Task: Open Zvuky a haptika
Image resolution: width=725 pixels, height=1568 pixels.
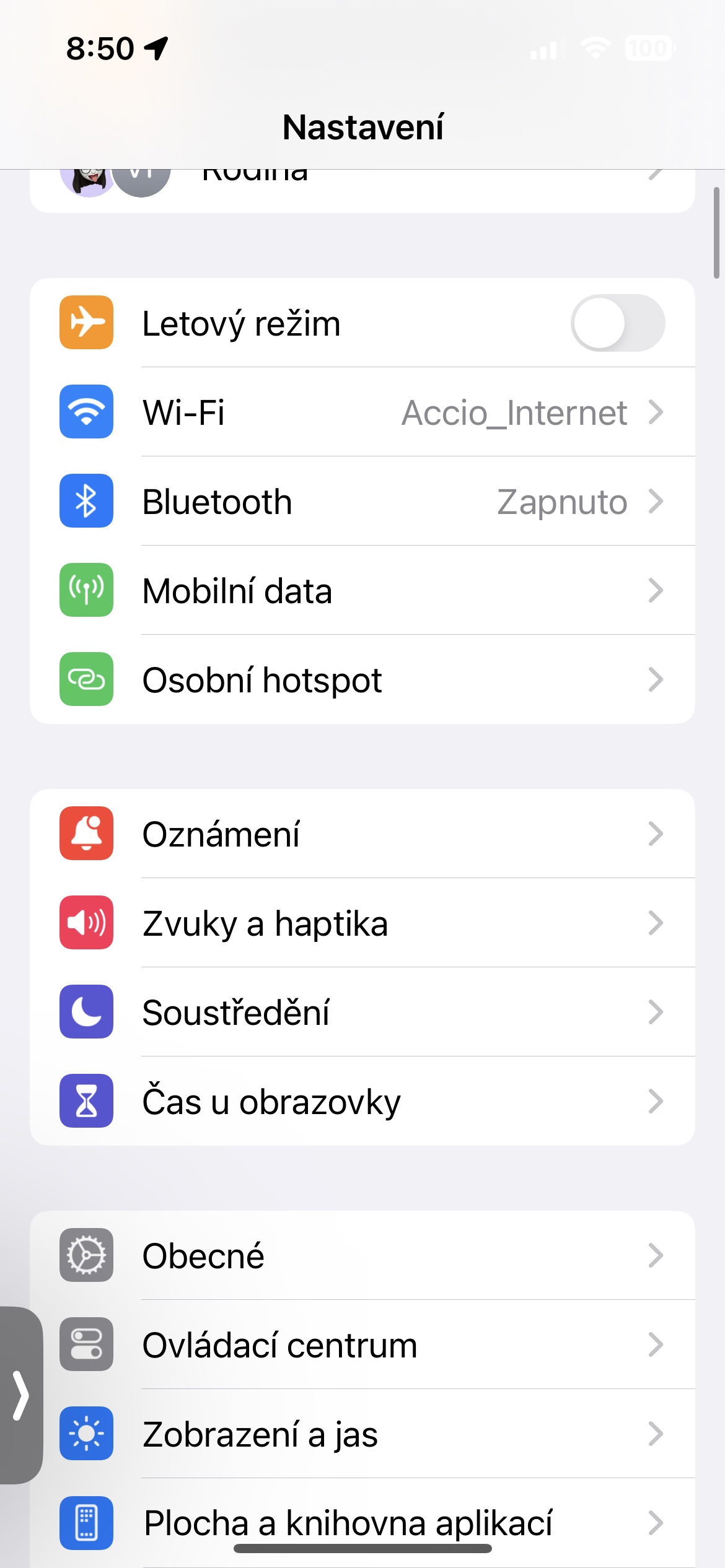Action: [x=362, y=923]
